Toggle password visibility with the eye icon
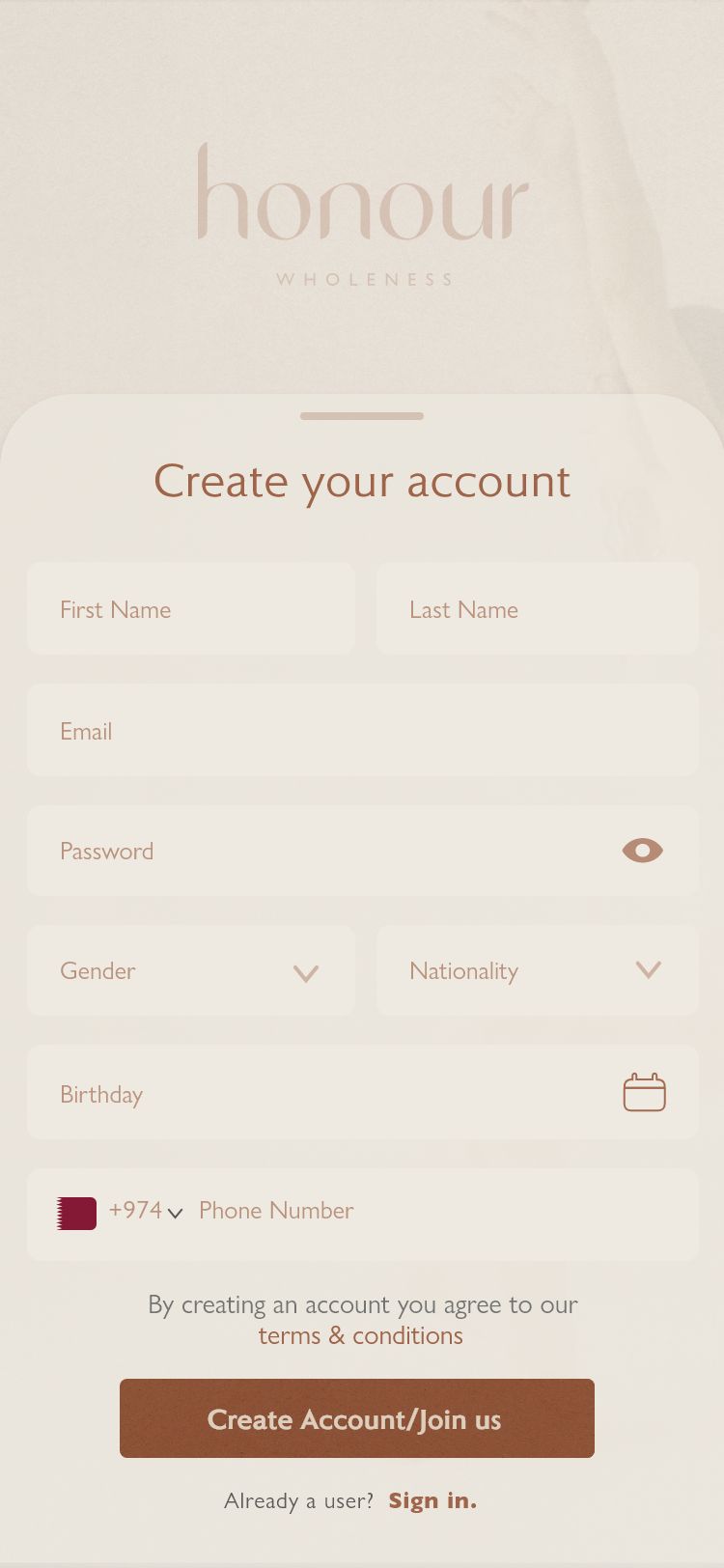The width and height of the screenshot is (724, 1568). (x=642, y=851)
